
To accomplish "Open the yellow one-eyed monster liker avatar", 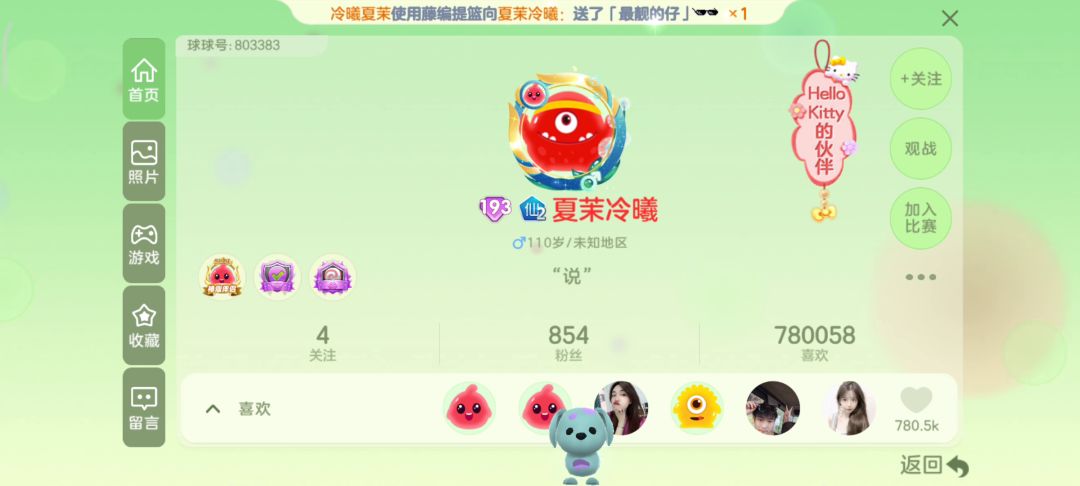I will click(696, 408).
